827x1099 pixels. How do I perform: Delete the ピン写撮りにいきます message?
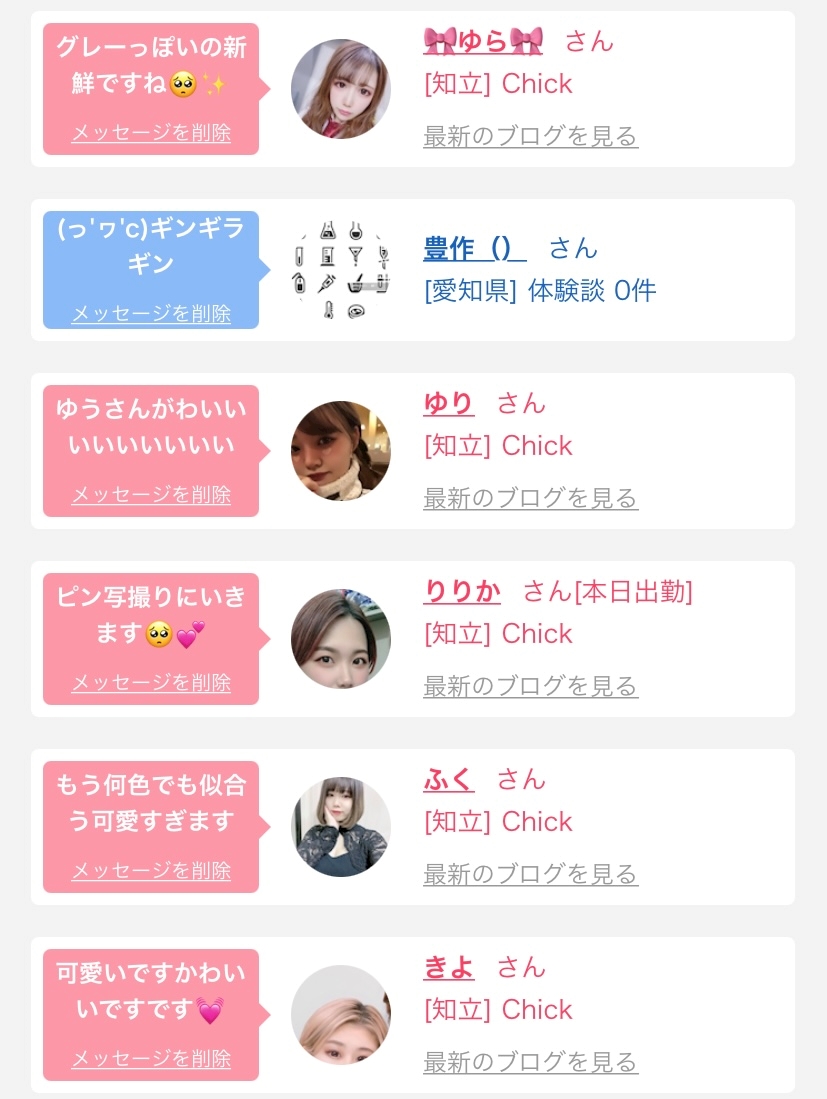[151, 682]
